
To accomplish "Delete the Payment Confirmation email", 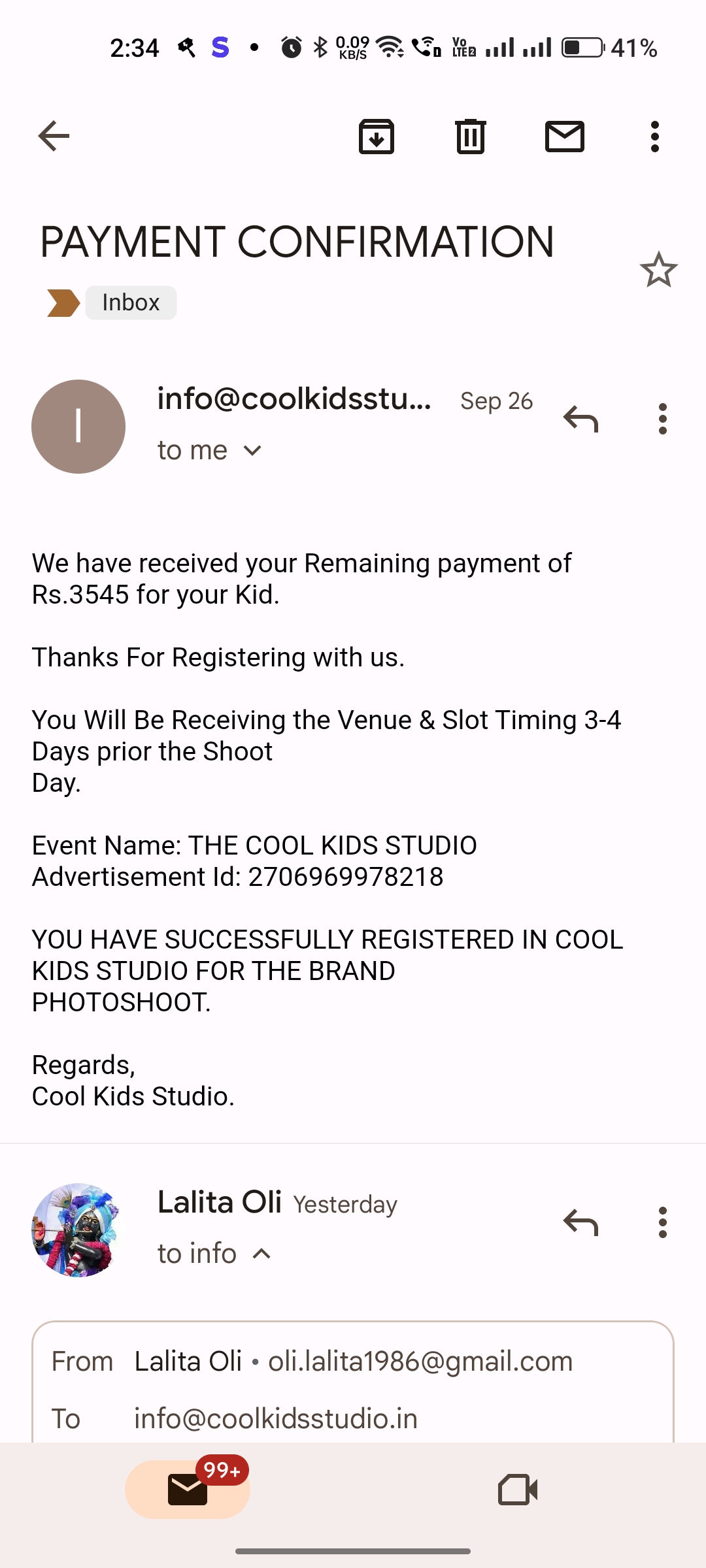I will click(470, 137).
